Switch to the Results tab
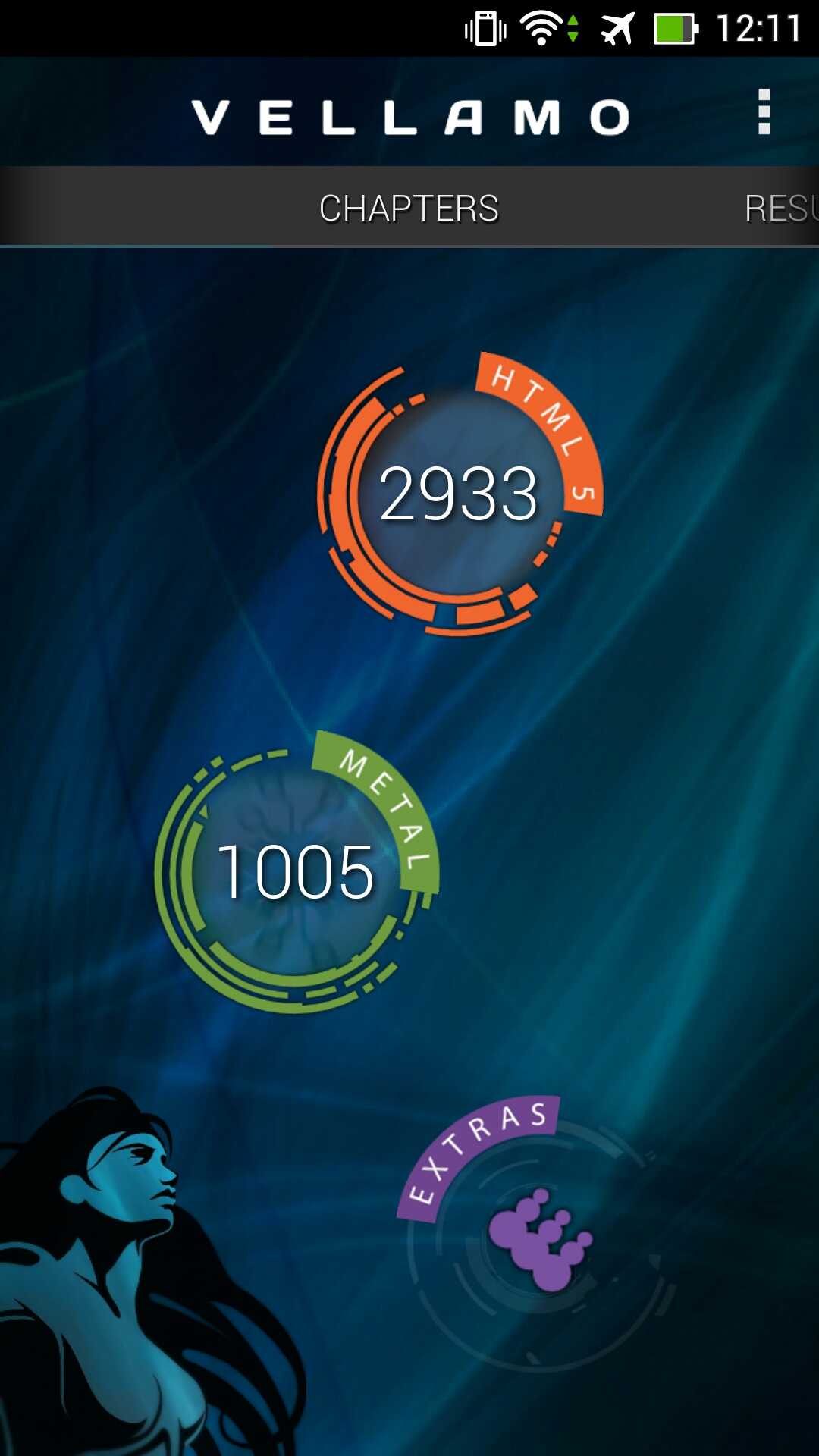The width and height of the screenshot is (819, 1456). [x=781, y=209]
